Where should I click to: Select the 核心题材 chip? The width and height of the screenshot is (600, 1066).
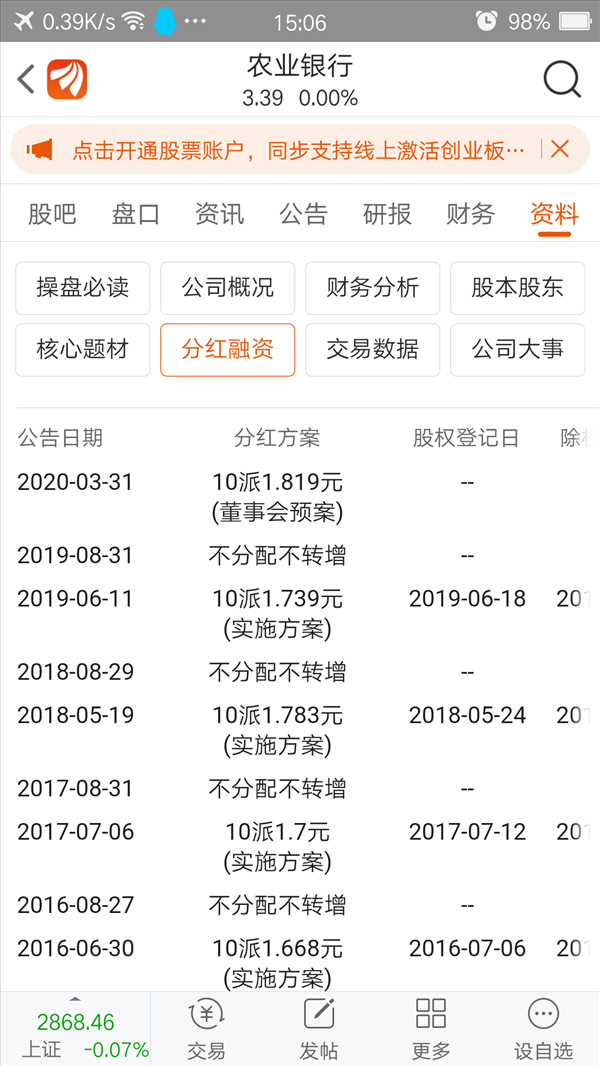[83, 350]
